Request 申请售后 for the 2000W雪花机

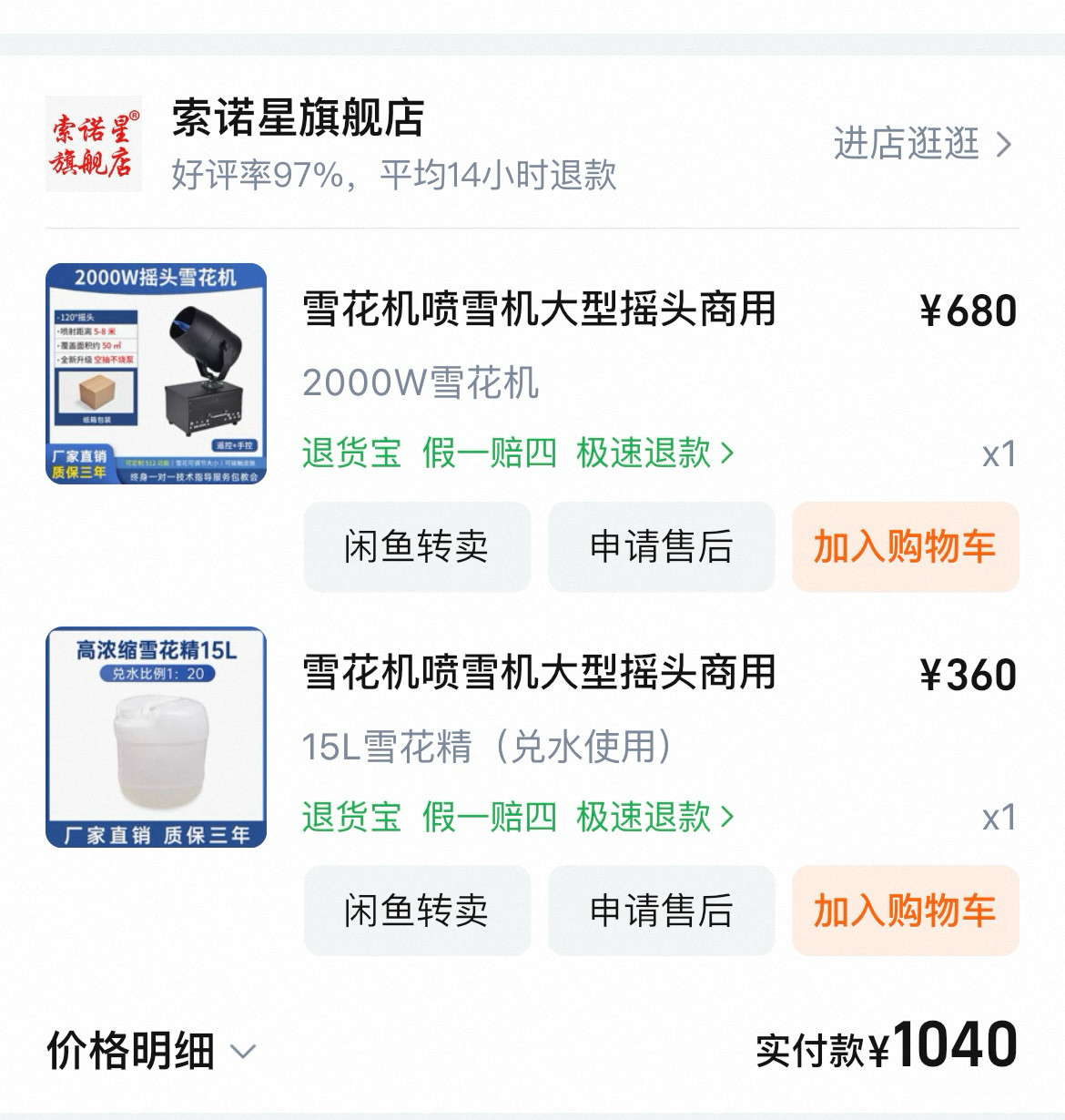pyautogui.click(x=661, y=546)
